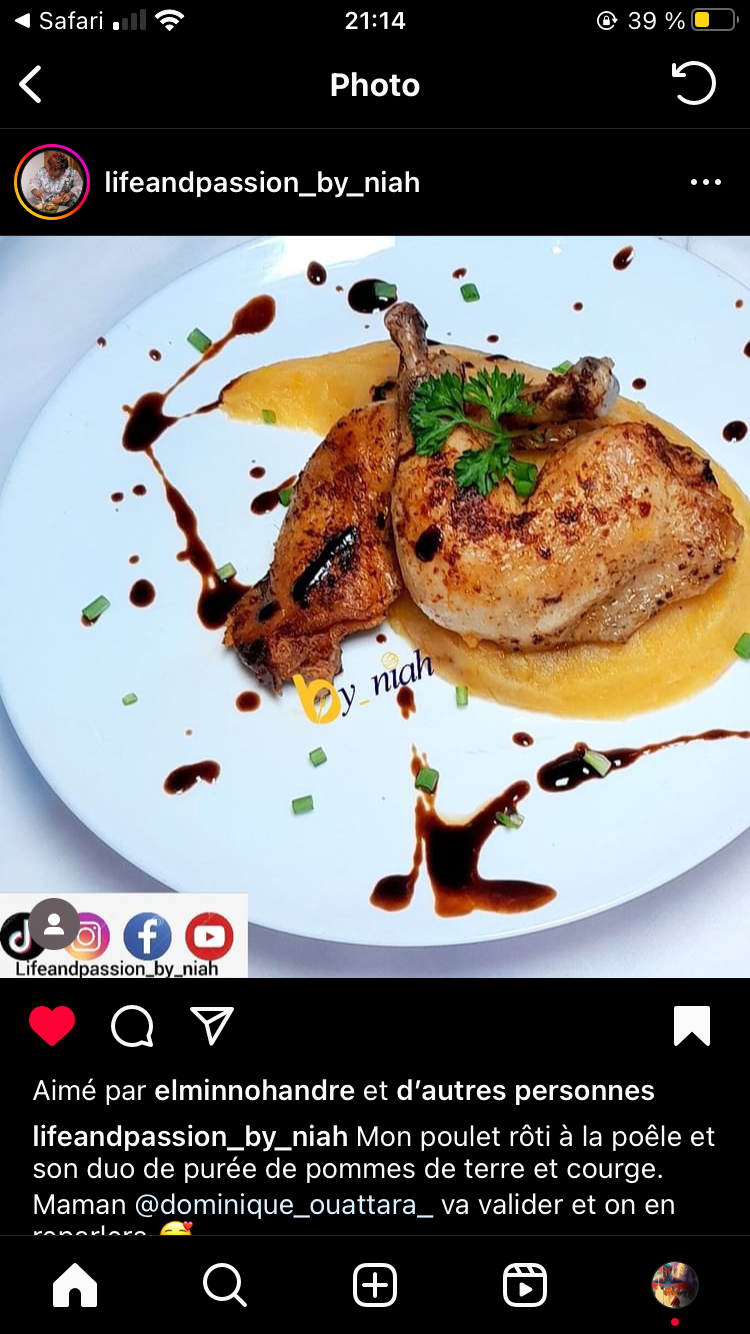Open the post's three-dot options menu
Screen dimensions: 750x1334
coord(706,183)
